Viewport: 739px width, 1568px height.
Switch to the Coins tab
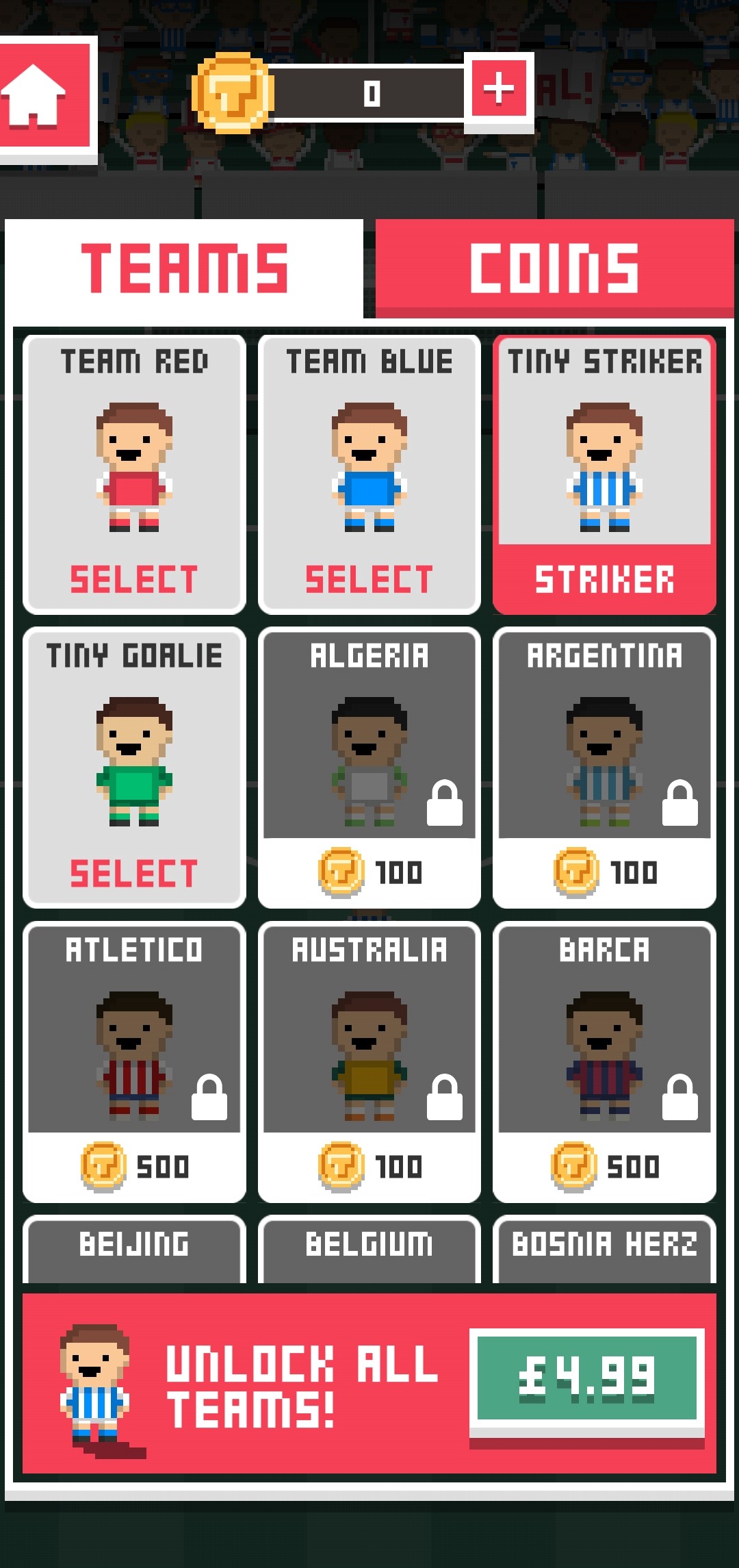pos(554,268)
